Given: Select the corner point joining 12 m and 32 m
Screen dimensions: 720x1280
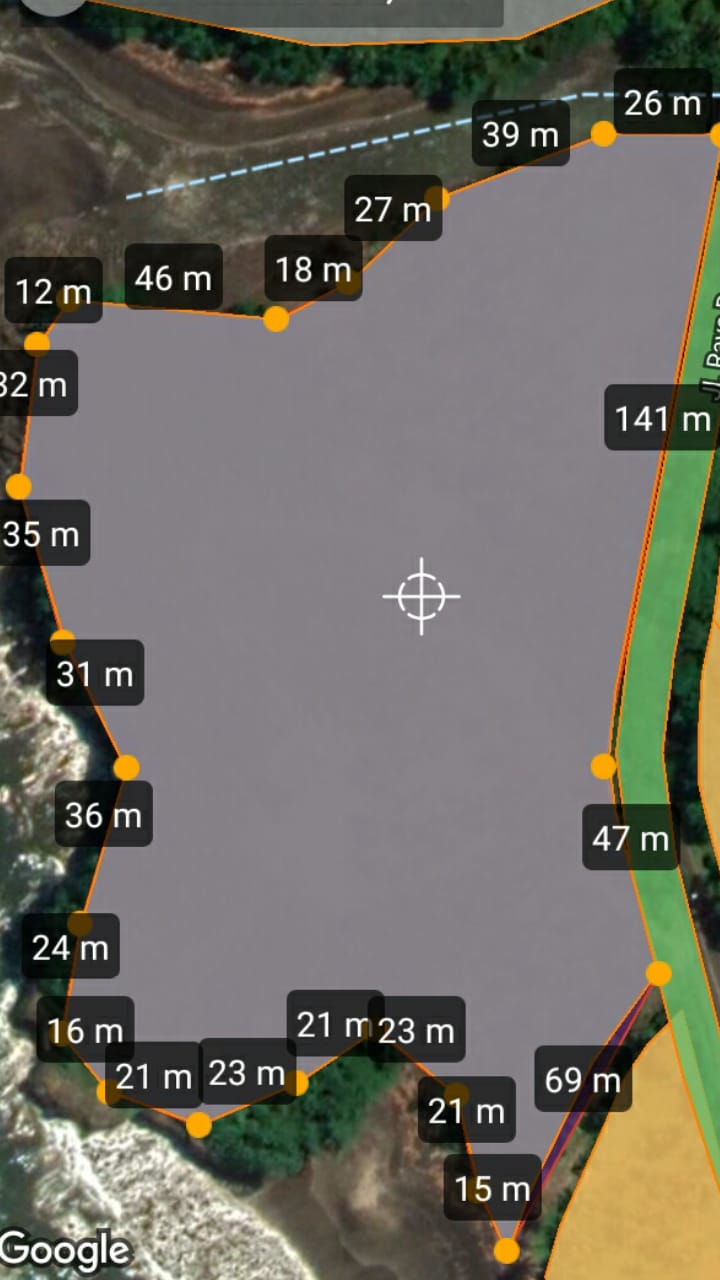Looking at the screenshot, I should [37, 344].
